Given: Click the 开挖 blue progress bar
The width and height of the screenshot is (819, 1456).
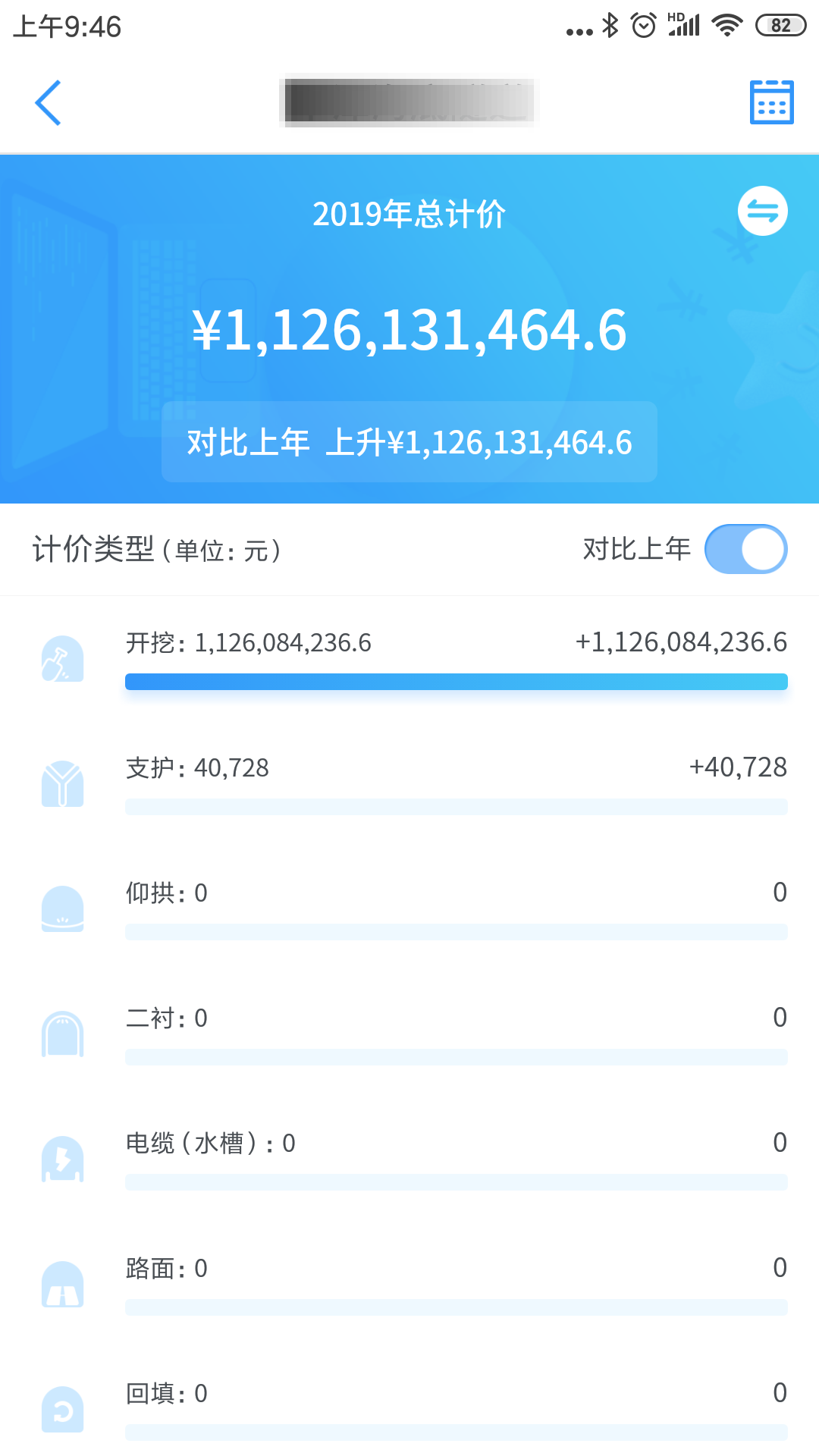Looking at the screenshot, I should tap(457, 681).
